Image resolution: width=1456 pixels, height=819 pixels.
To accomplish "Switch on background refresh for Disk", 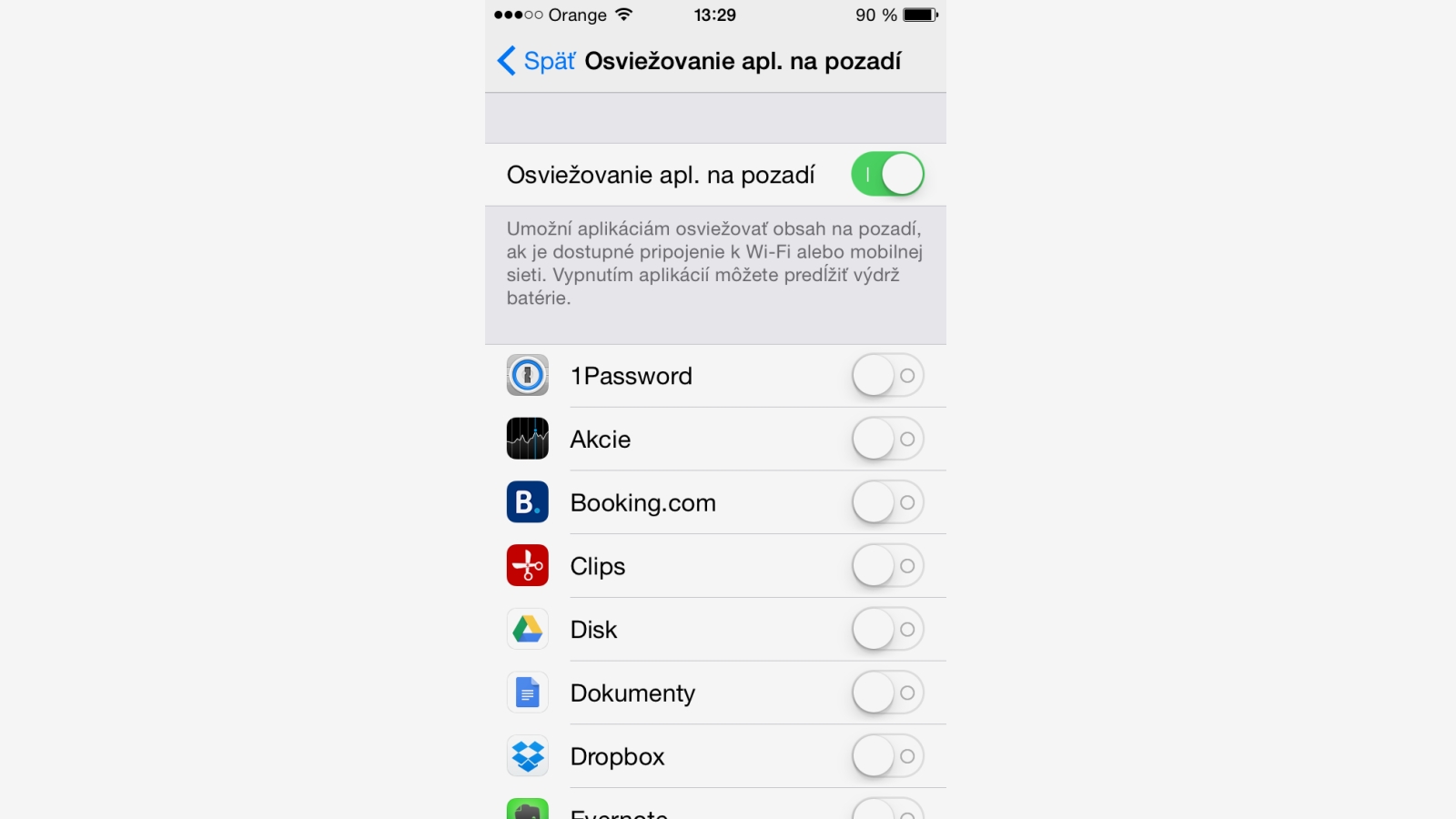I will tap(887, 630).
